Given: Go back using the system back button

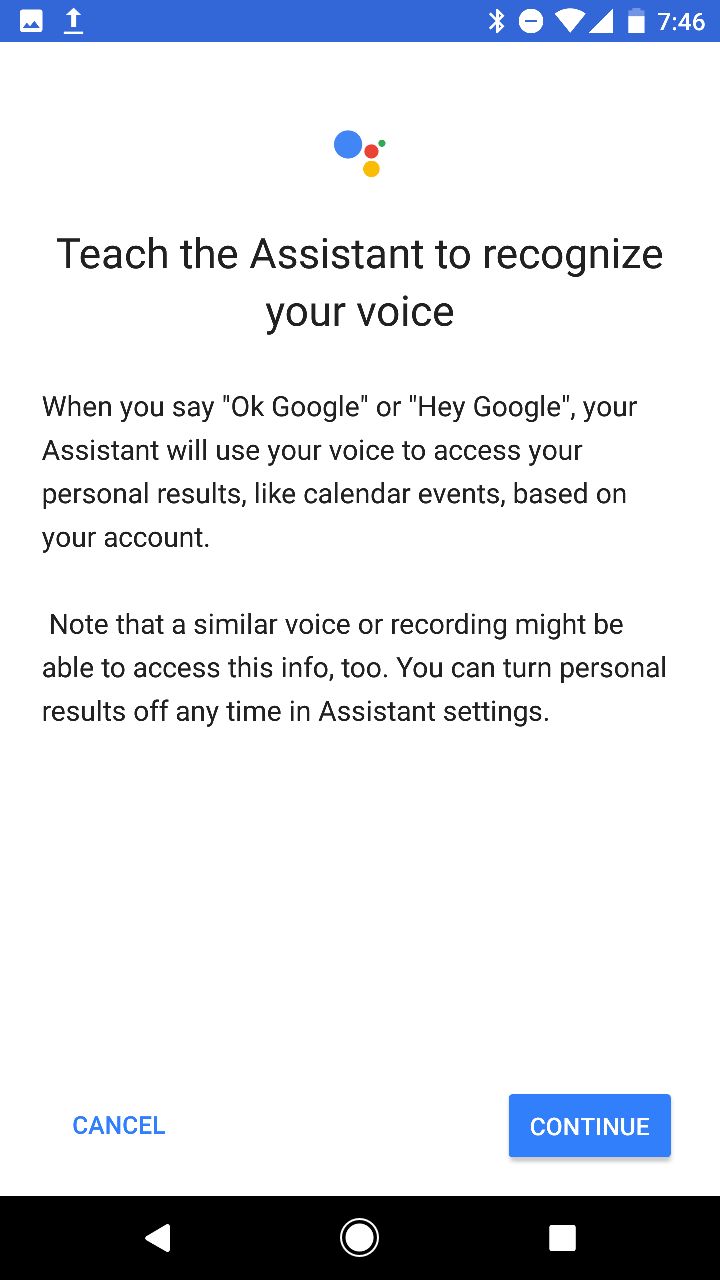Looking at the screenshot, I should tap(157, 1238).
